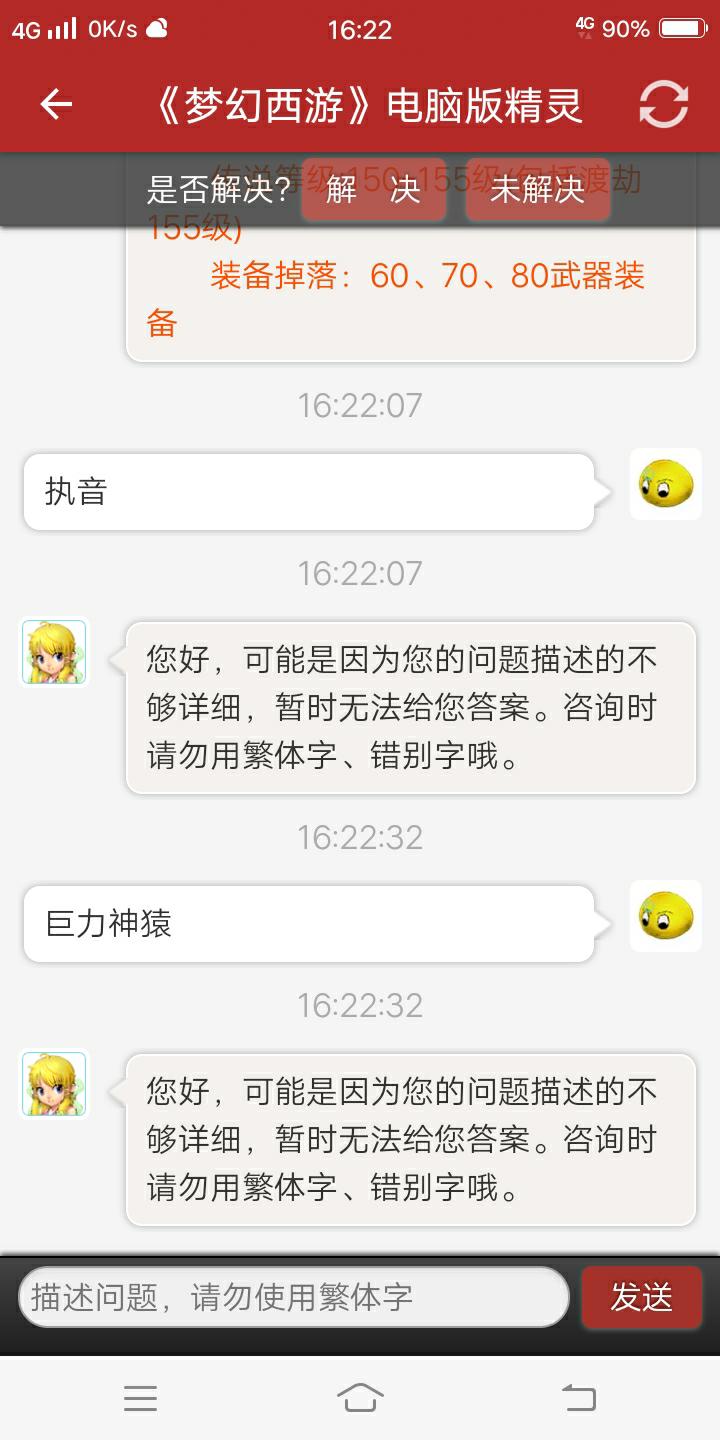Tap the 发送 send button
Screen dimensions: 720x1440
pos(641,1297)
